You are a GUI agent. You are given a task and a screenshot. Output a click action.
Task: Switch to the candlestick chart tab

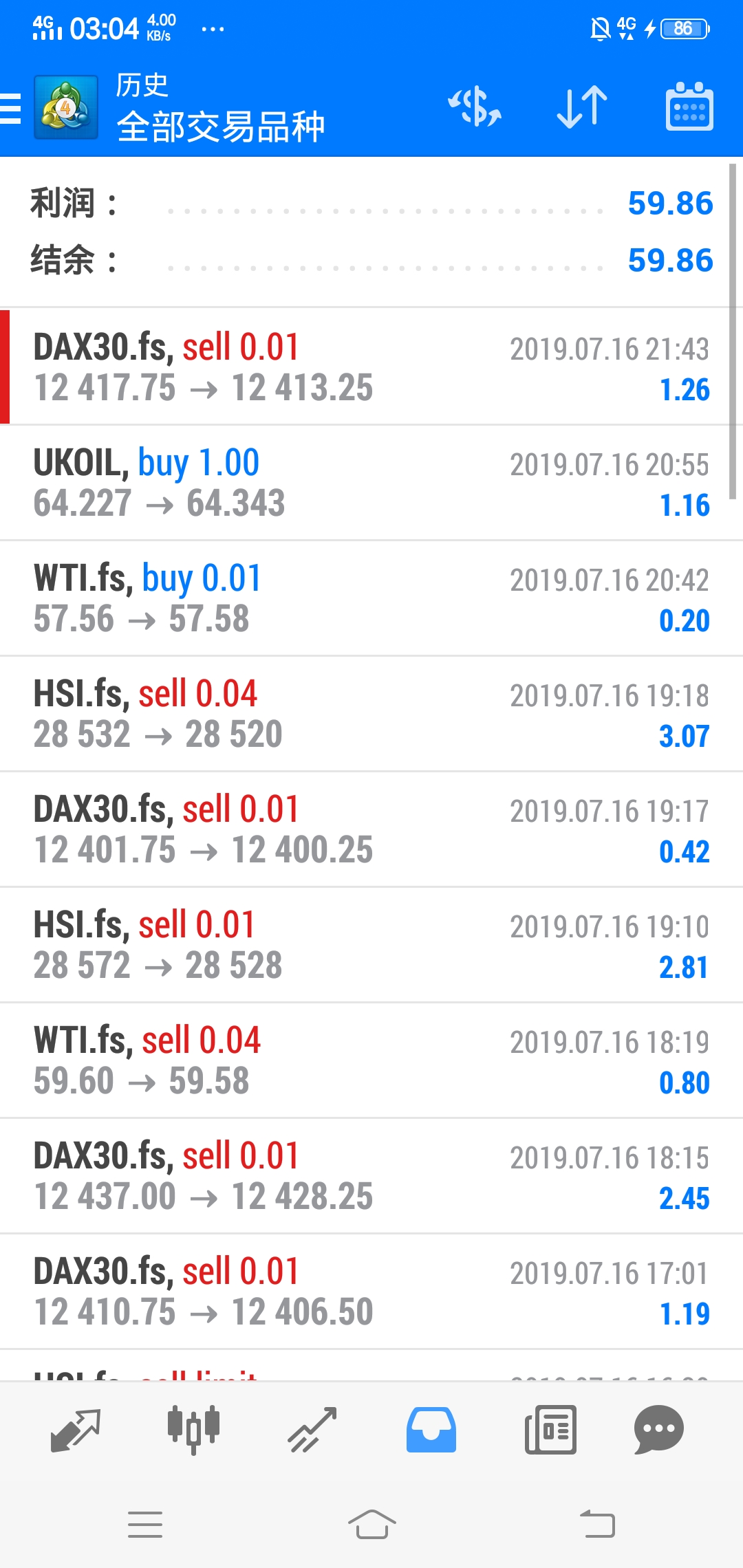[x=194, y=1430]
